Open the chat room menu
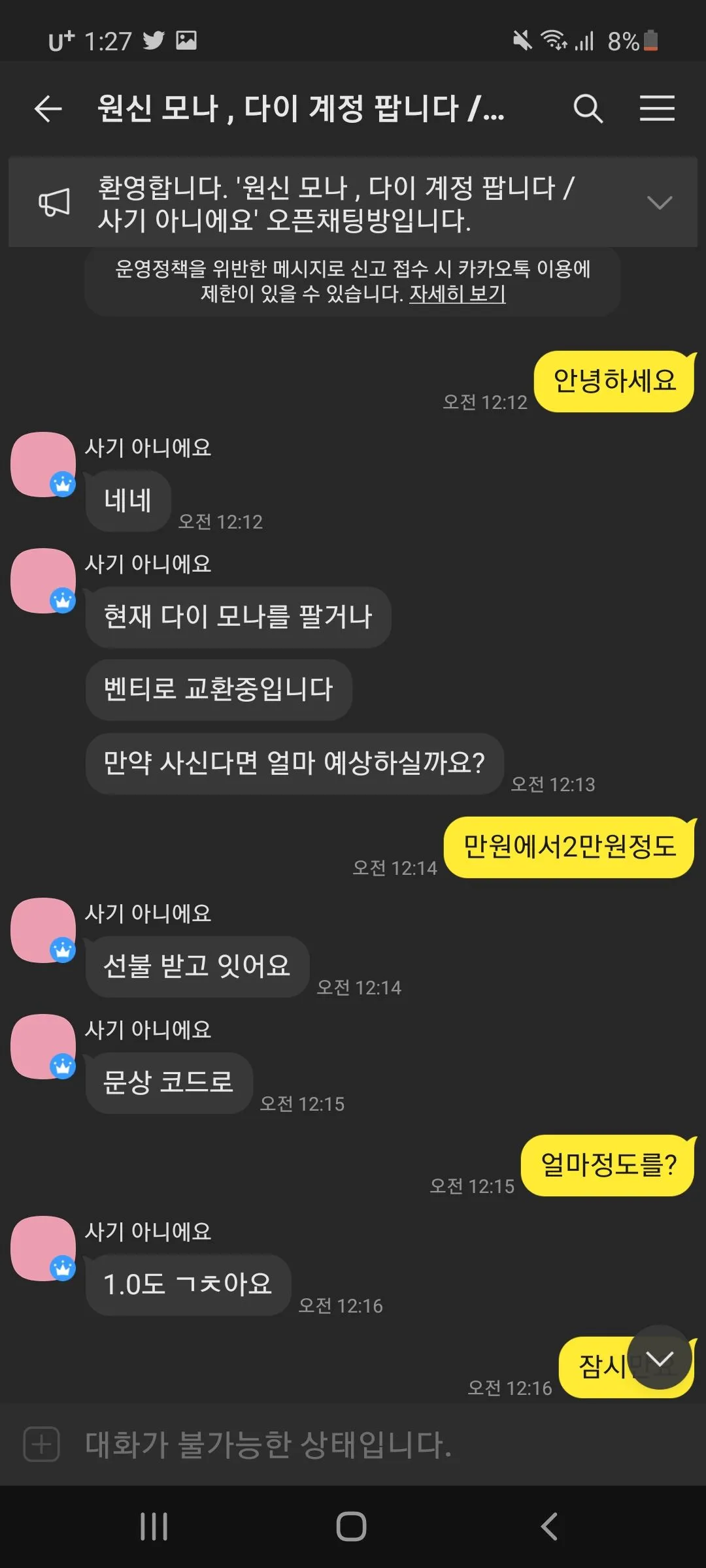Image resolution: width=706 pixels, height=1568 pixels. (x=657, y=108)
